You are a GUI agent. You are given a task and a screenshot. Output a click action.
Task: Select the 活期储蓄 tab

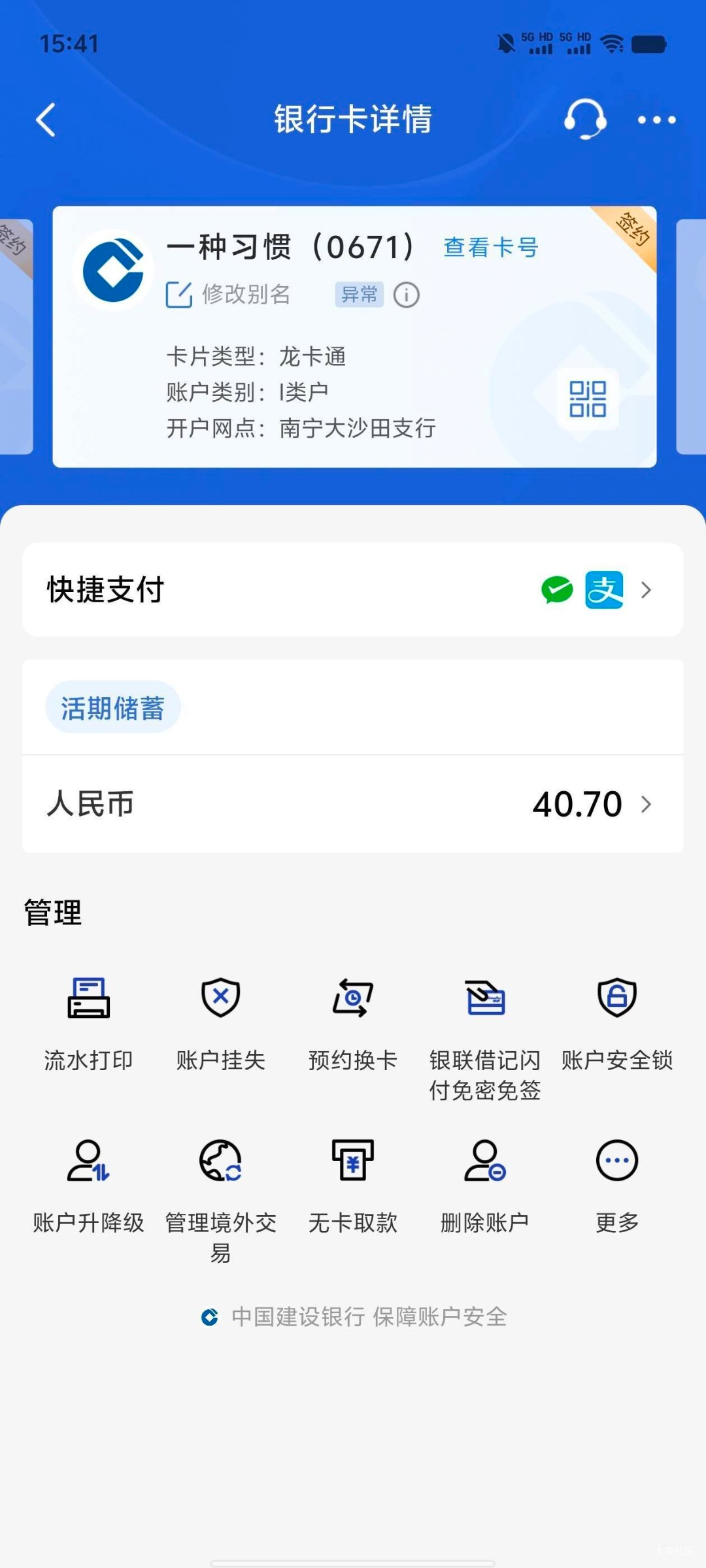point(112,708)
